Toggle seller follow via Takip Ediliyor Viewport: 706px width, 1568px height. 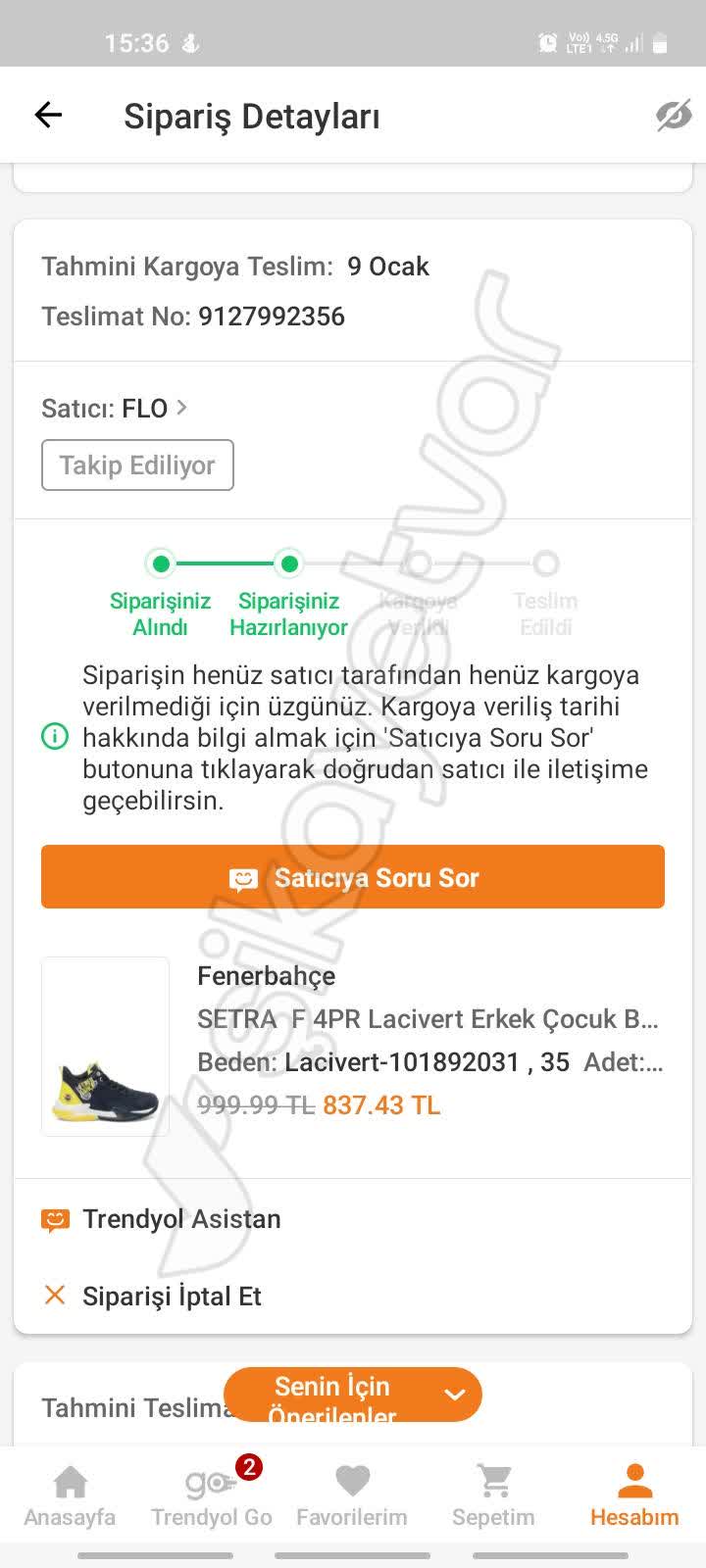point(136,465)
